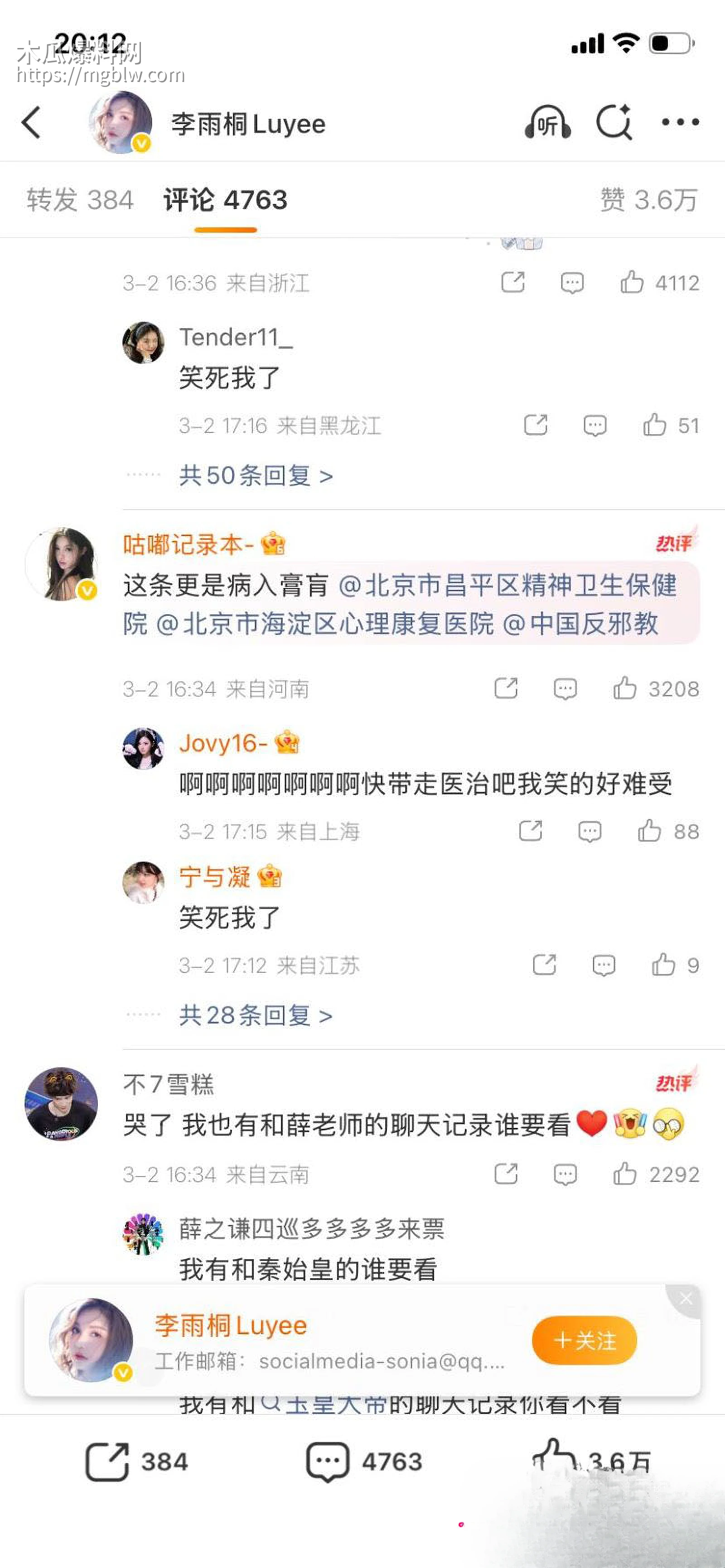Tap Jovy16-'s profile avatar
Screen dimensions: 725x1568
(x=143, y=747)
